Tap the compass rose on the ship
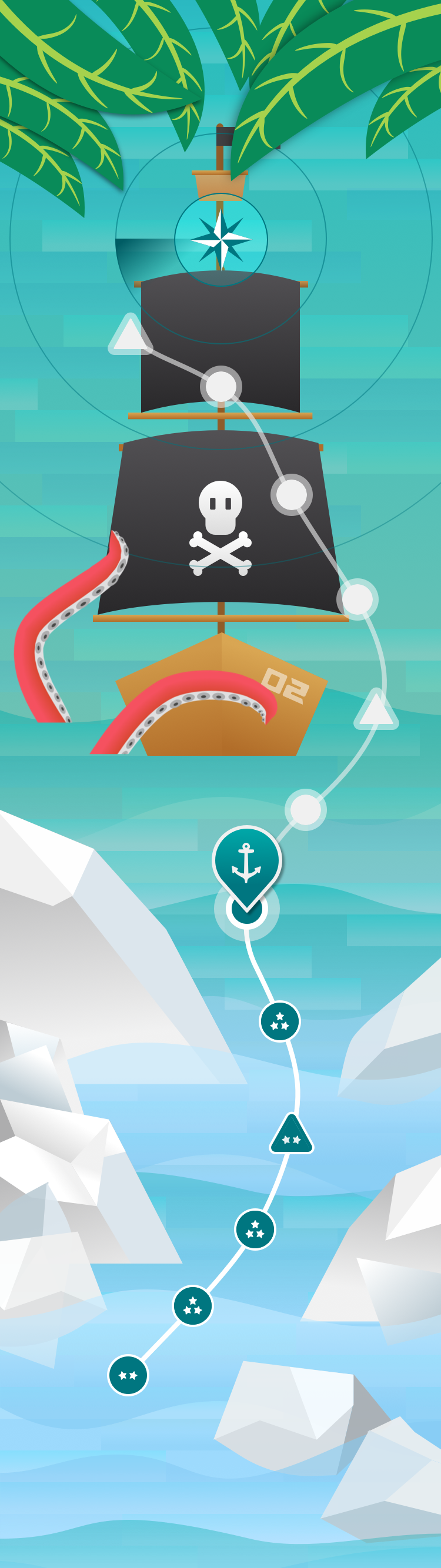The image size is (441, 1568). [x=221, y=239]
